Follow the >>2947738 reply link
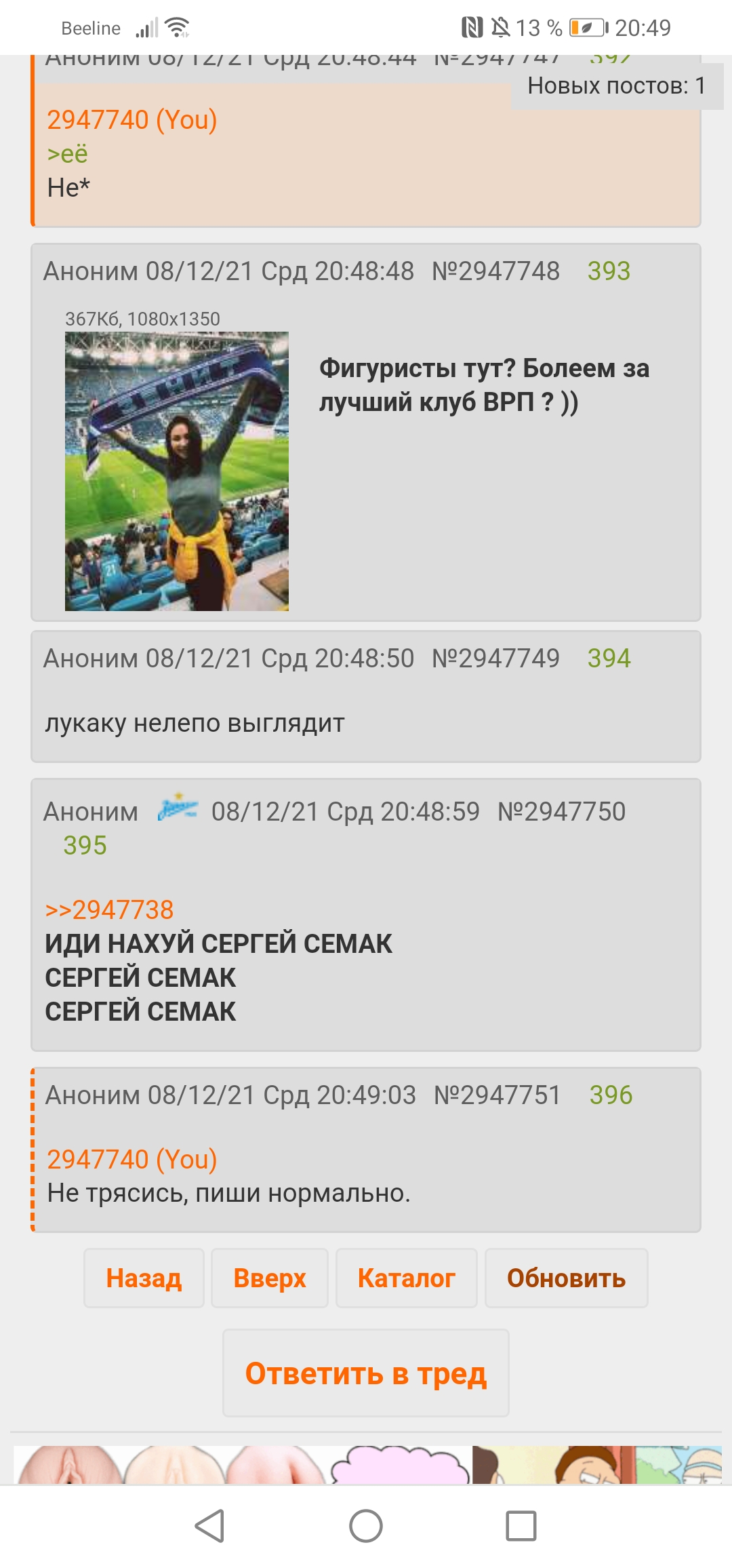The height and width of the screenshot is (1568, 732). (x=109, y=909)
